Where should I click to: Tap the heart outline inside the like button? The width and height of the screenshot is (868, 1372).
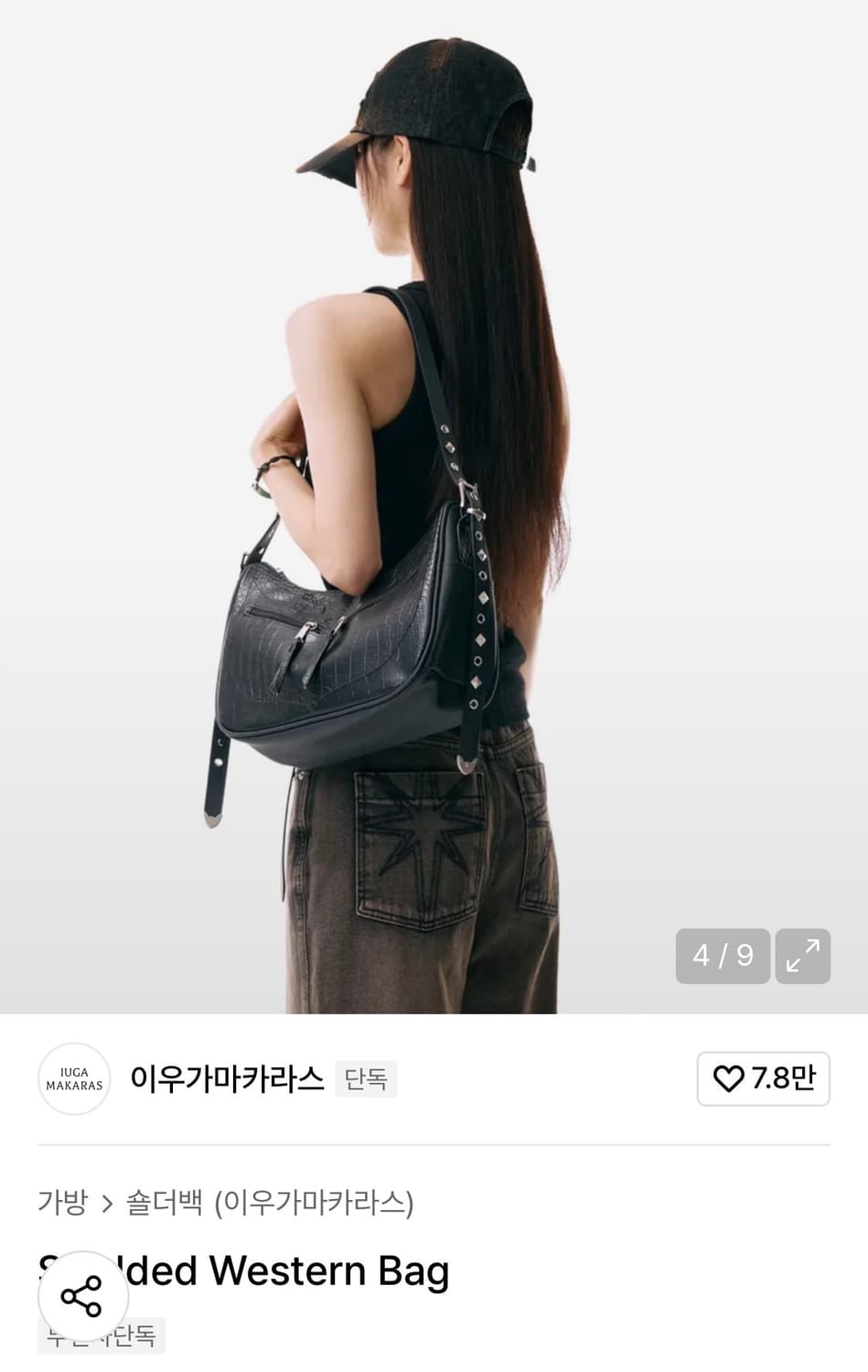click(x=727, y=1080)
